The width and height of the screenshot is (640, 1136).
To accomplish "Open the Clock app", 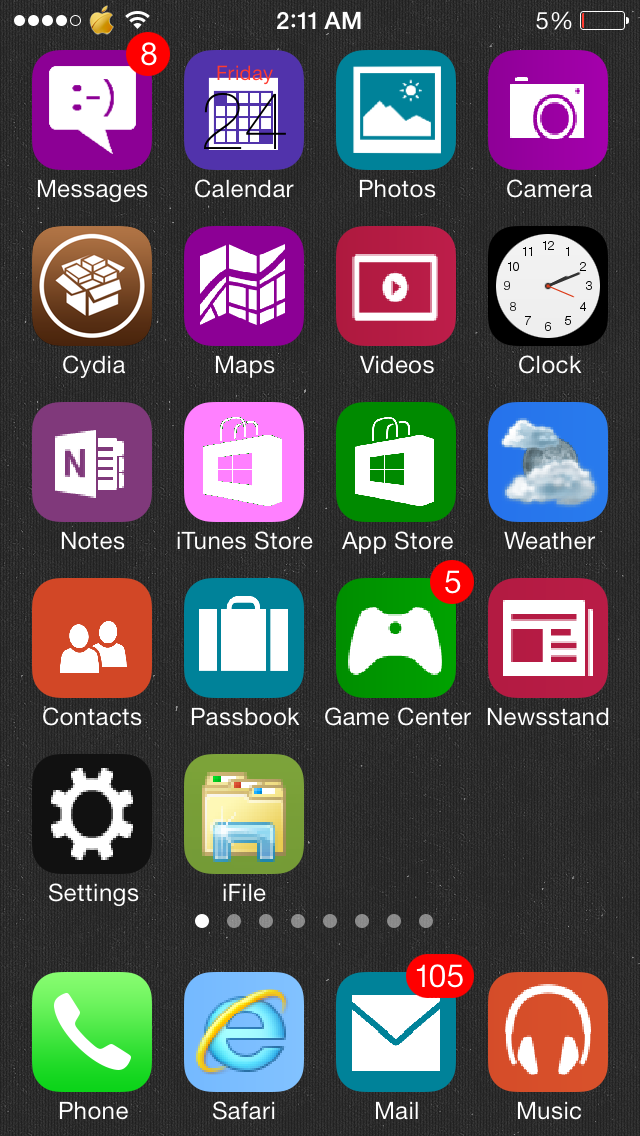I will 548,286.
